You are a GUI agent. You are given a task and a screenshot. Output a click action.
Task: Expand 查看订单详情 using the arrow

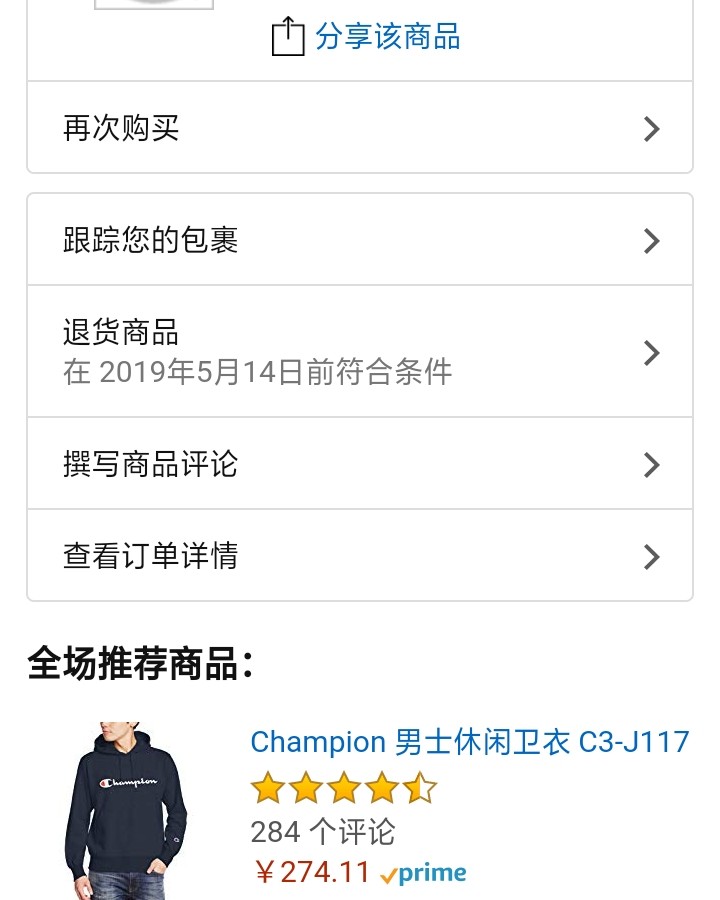(651, 556)
